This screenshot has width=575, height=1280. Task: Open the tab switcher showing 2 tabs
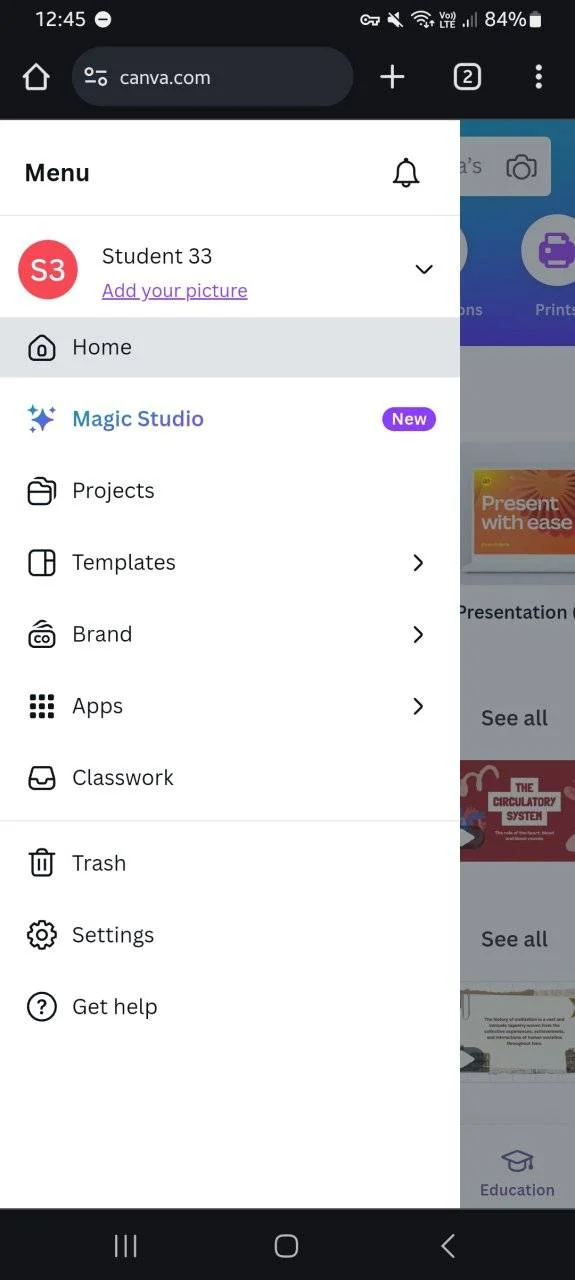point(467,77)
